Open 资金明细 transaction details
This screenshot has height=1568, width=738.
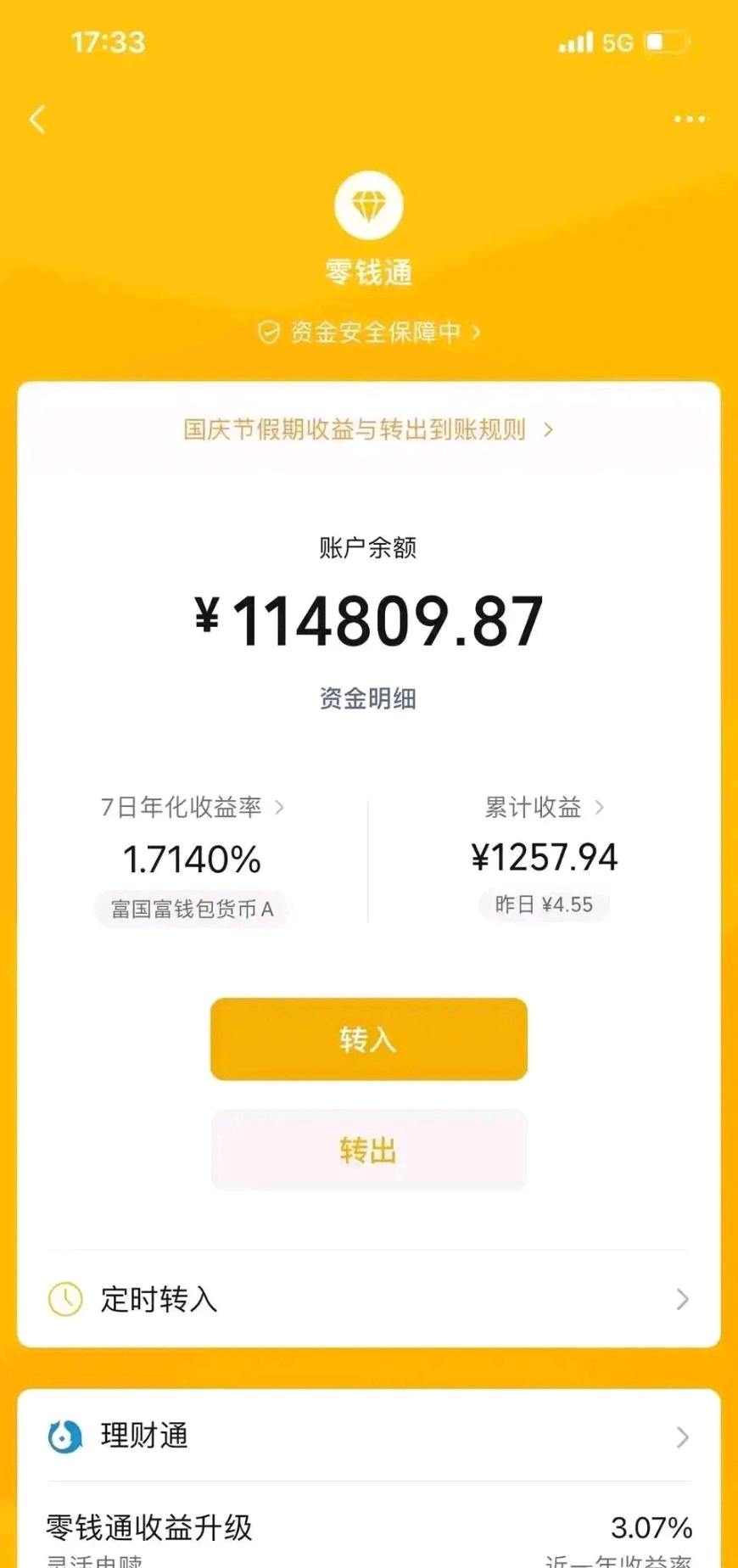367,698
